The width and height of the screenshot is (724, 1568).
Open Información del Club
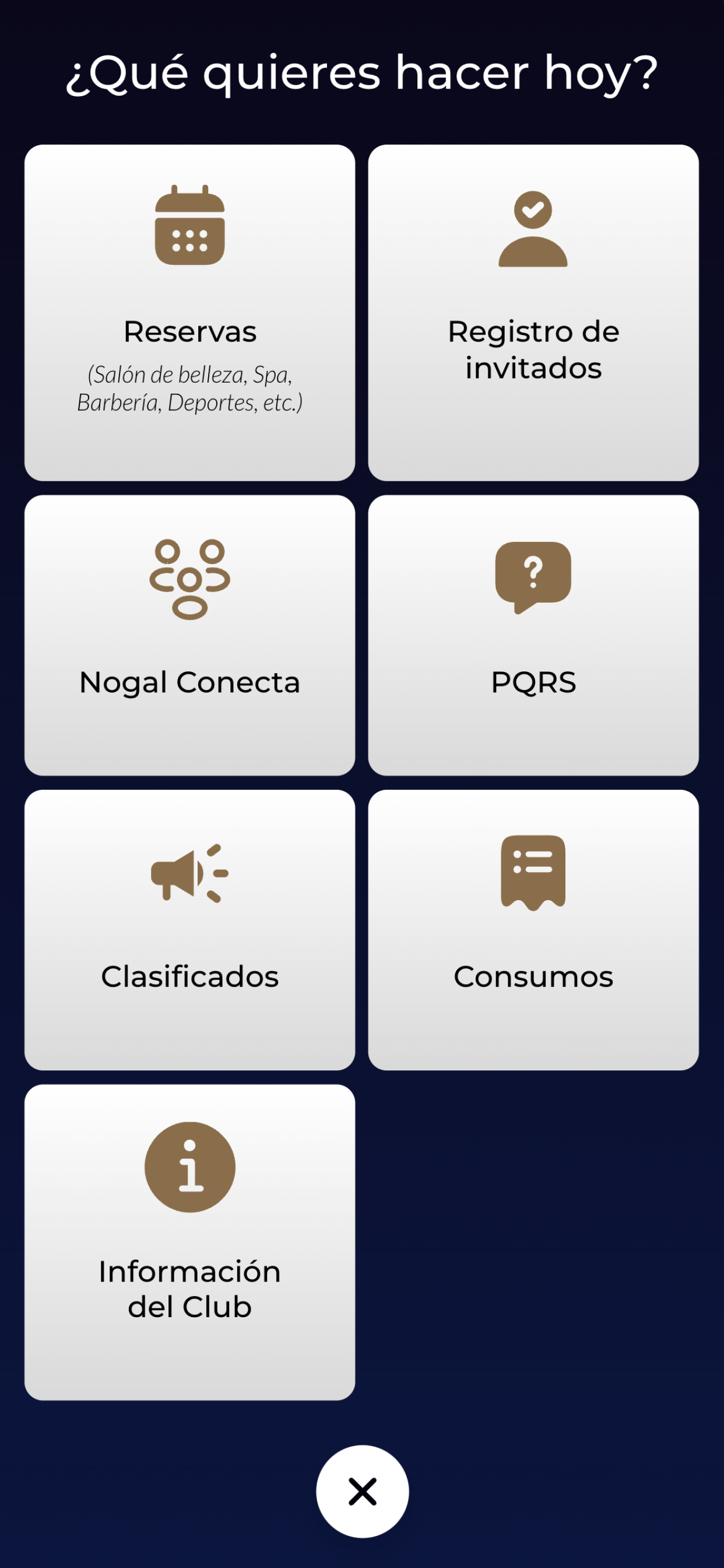(x=189, y=1242)
